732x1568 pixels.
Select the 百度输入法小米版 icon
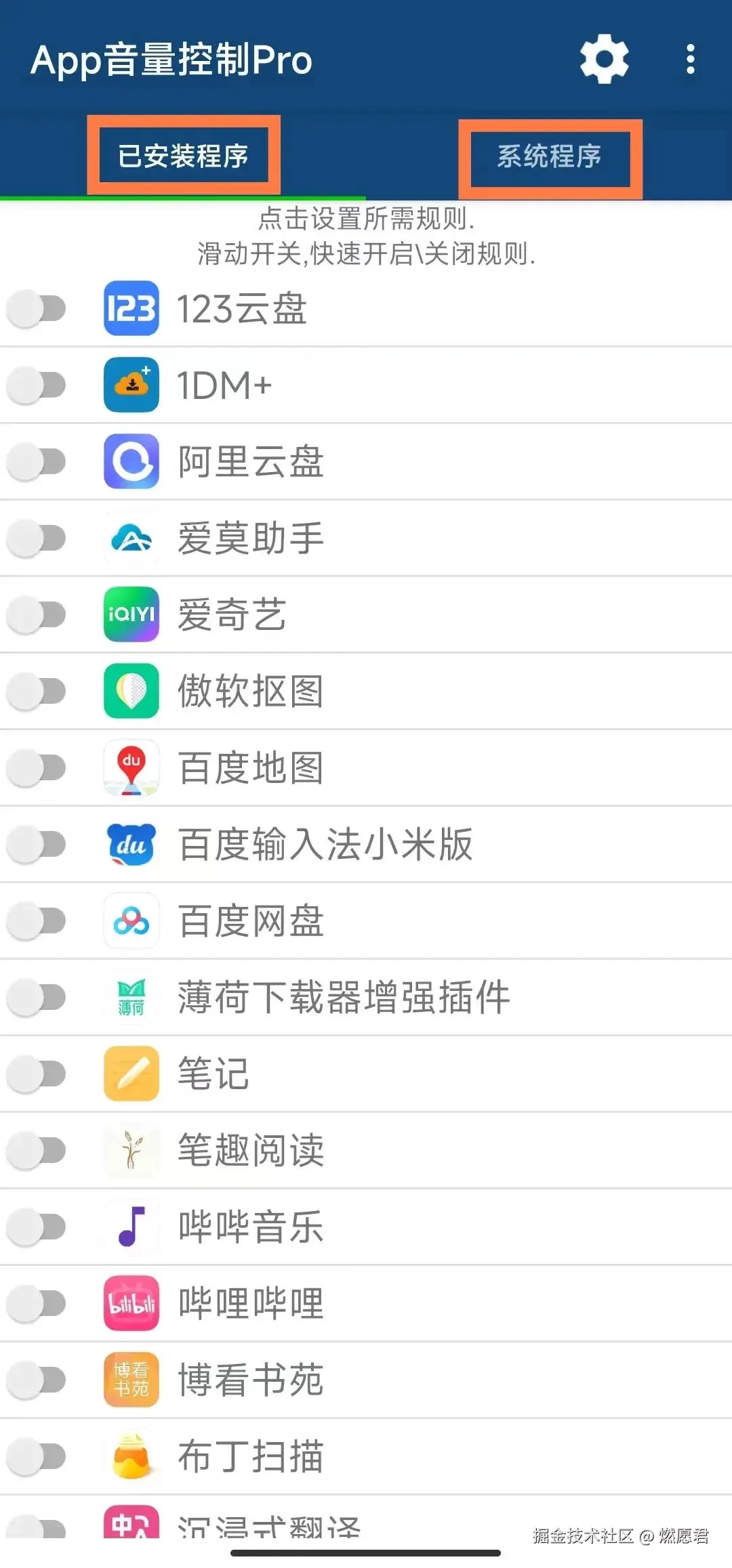(x=131, y=845)
